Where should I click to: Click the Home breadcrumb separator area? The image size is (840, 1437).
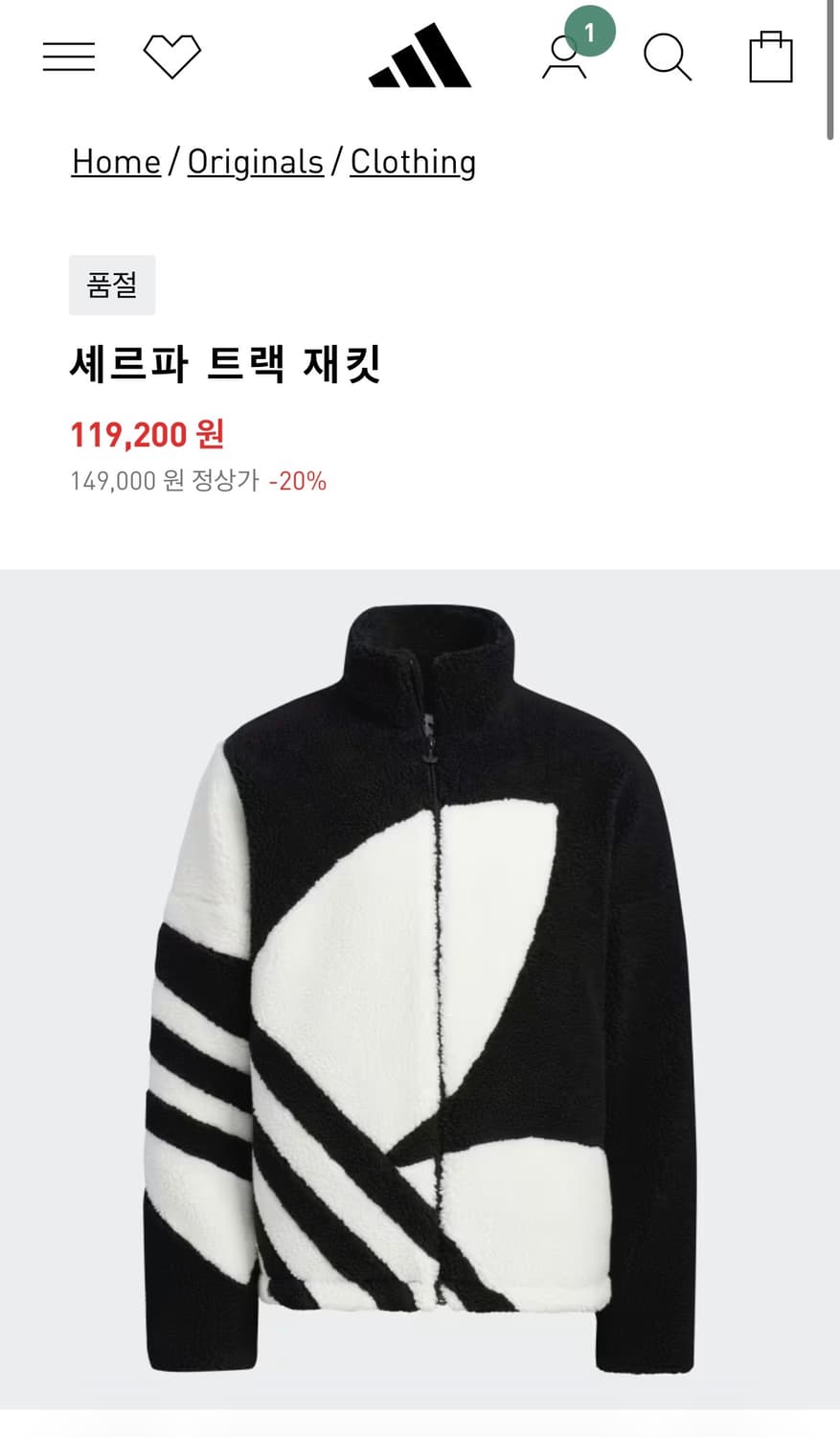172,161
